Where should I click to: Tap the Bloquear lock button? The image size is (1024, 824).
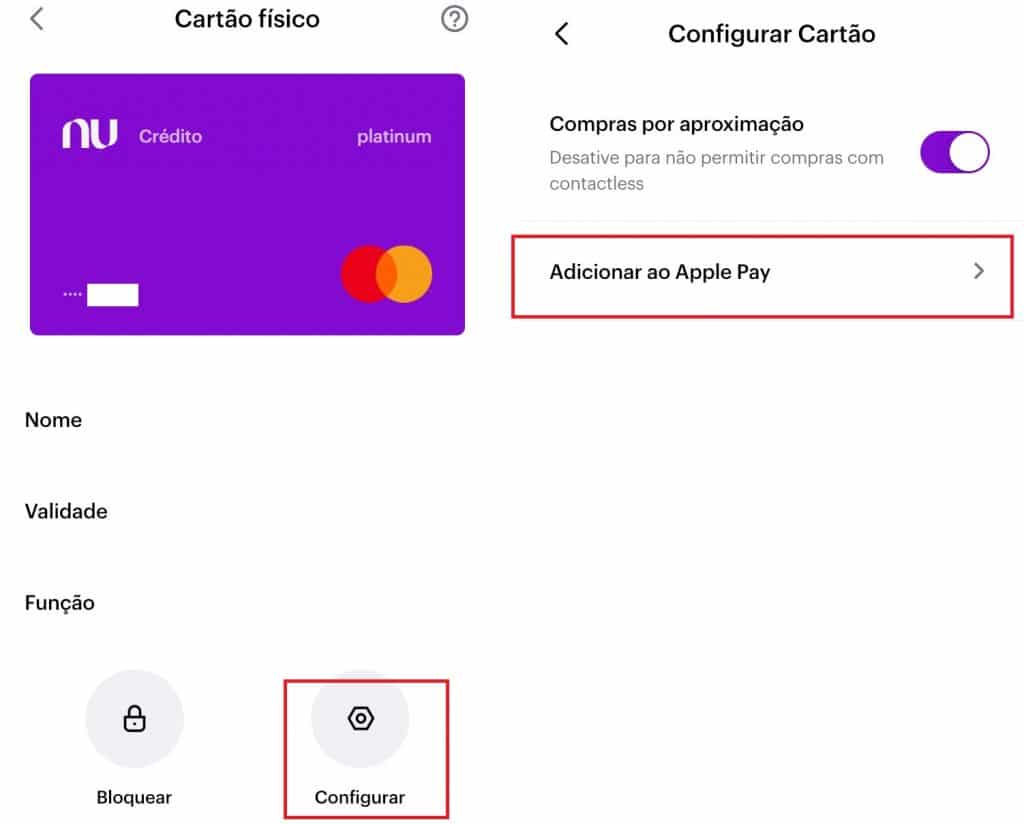point(134,719)
